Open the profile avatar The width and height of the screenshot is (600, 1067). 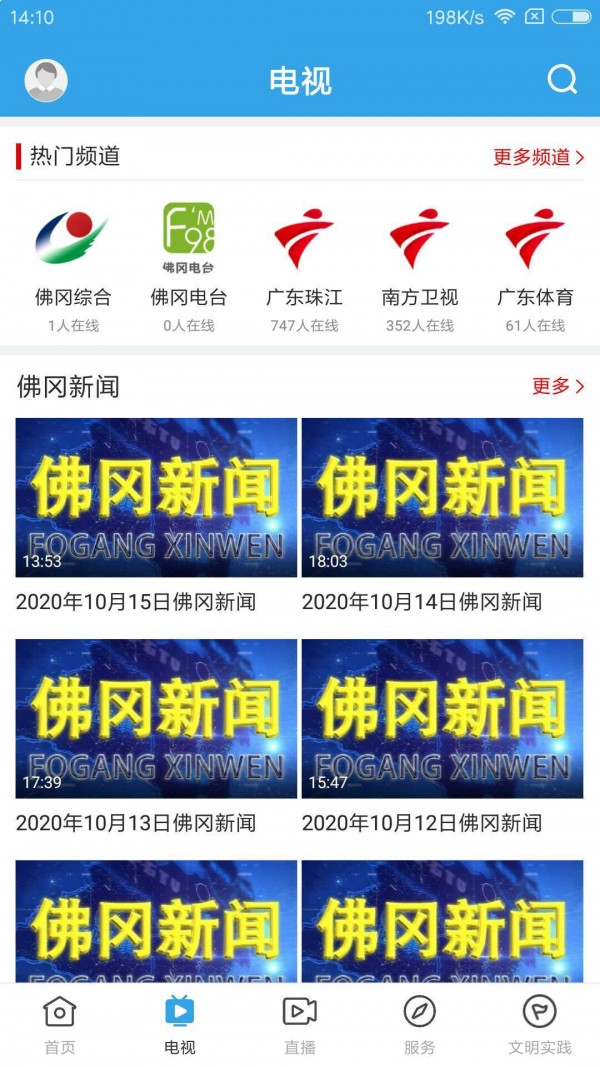pos(46,81)
